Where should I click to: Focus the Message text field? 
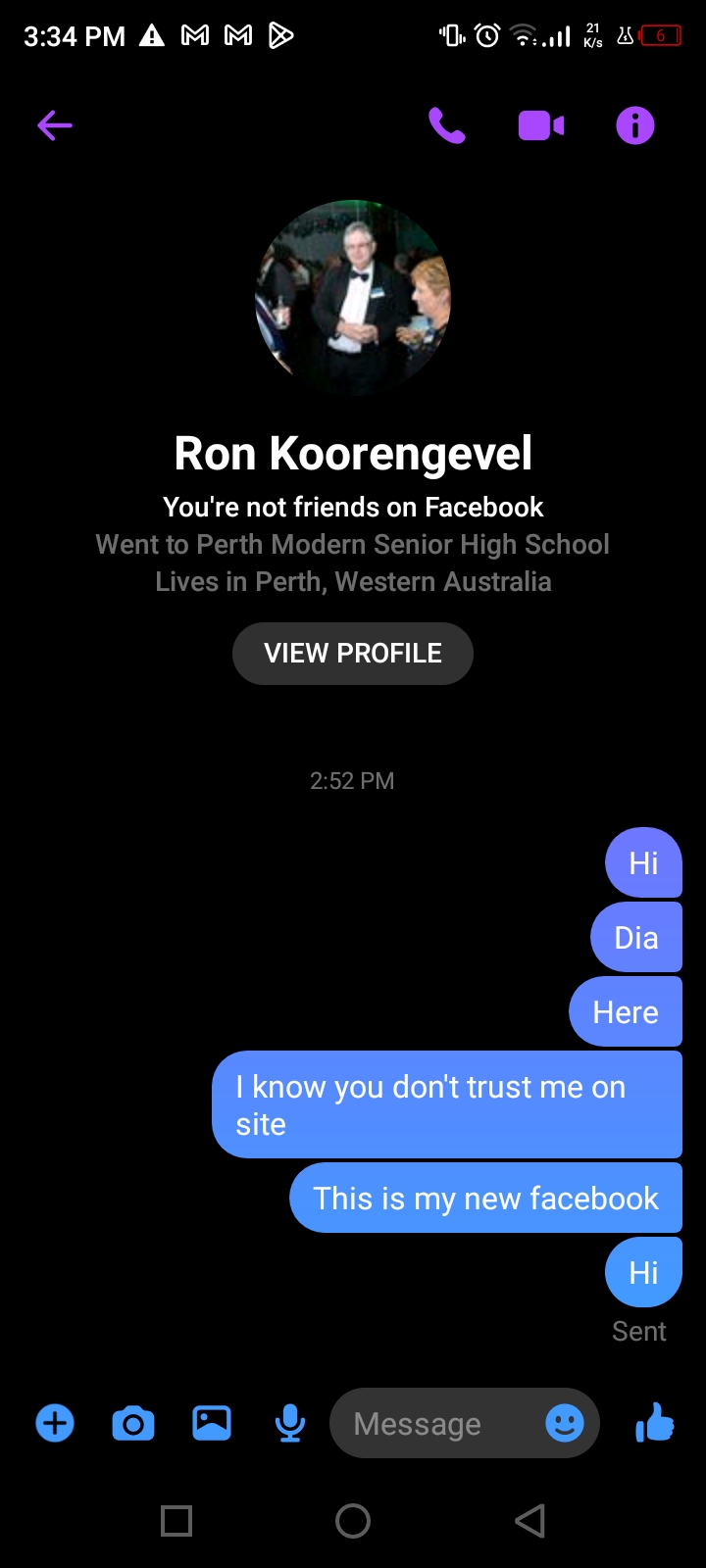click(x=436, y=1423)
